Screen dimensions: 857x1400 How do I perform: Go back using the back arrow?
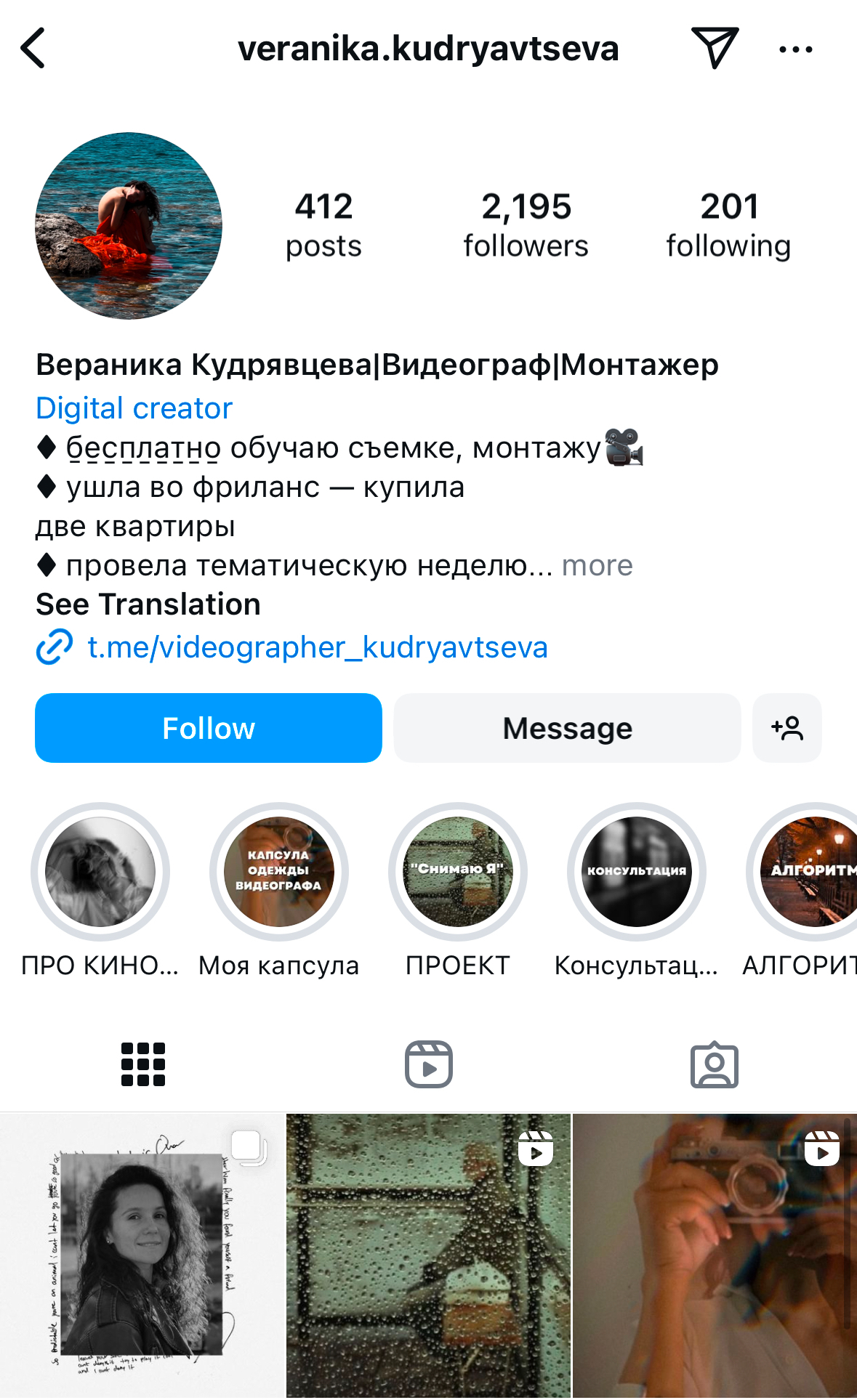tap(33, 49)
